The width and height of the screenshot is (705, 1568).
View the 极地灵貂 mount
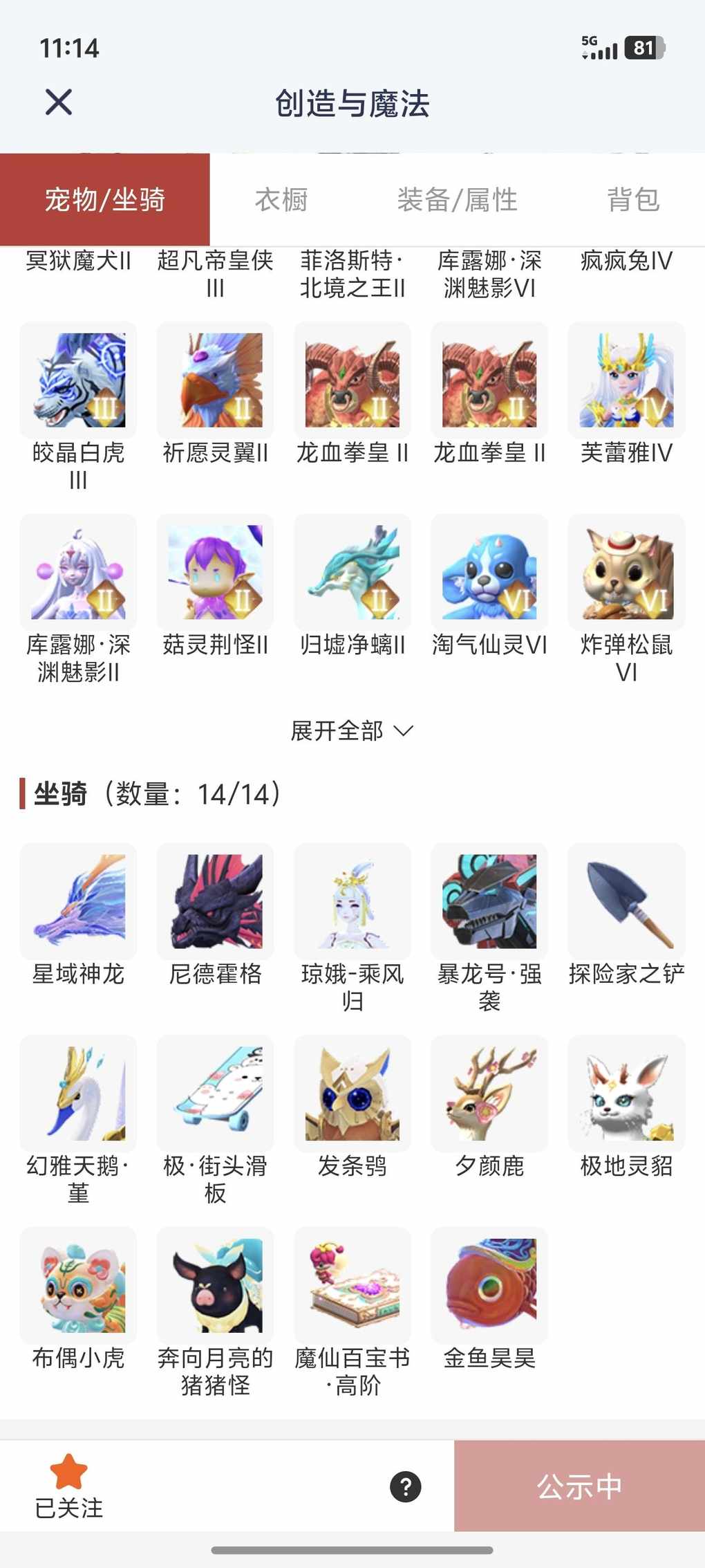pos(626,1094)
